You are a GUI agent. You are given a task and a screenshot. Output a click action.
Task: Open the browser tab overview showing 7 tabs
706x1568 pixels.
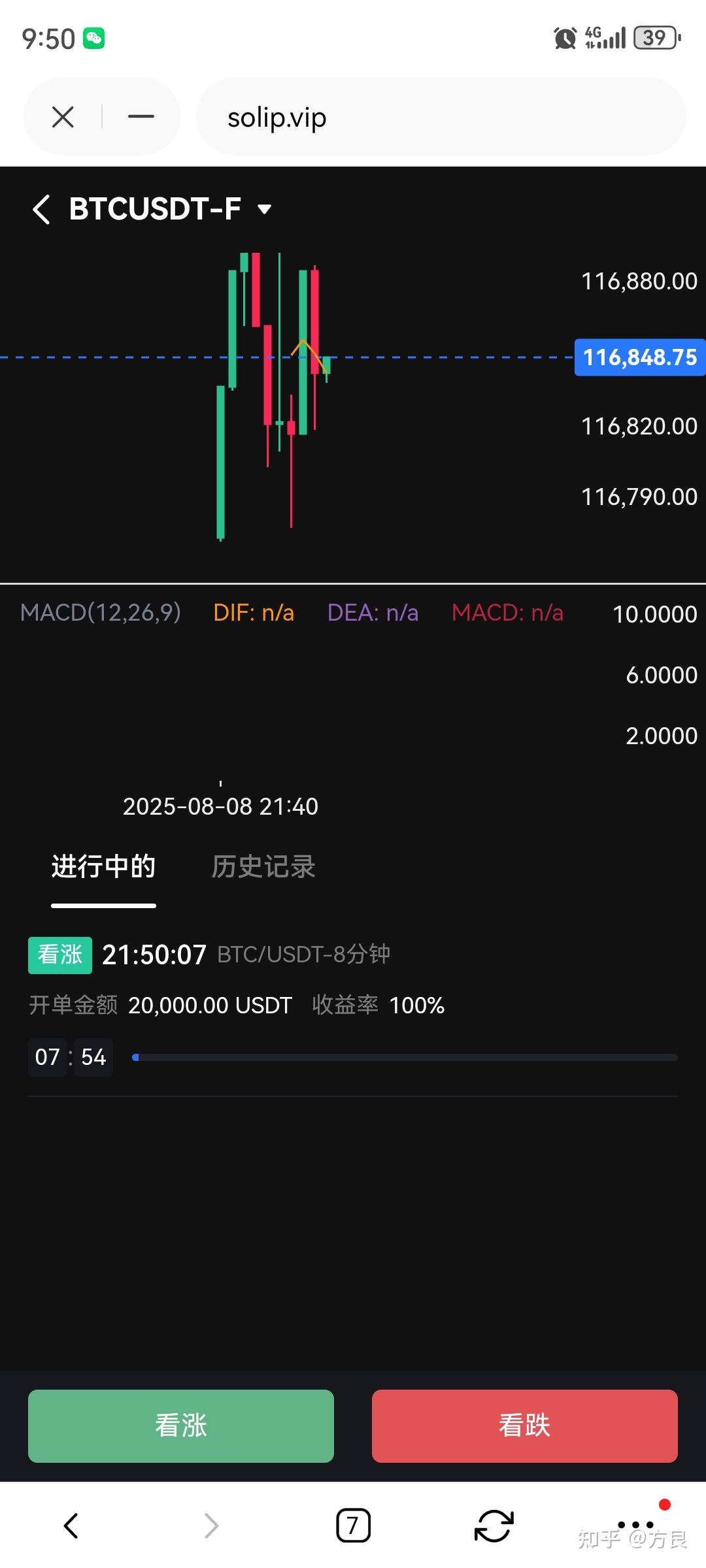pyautogui.click(x=353, y=1525)
